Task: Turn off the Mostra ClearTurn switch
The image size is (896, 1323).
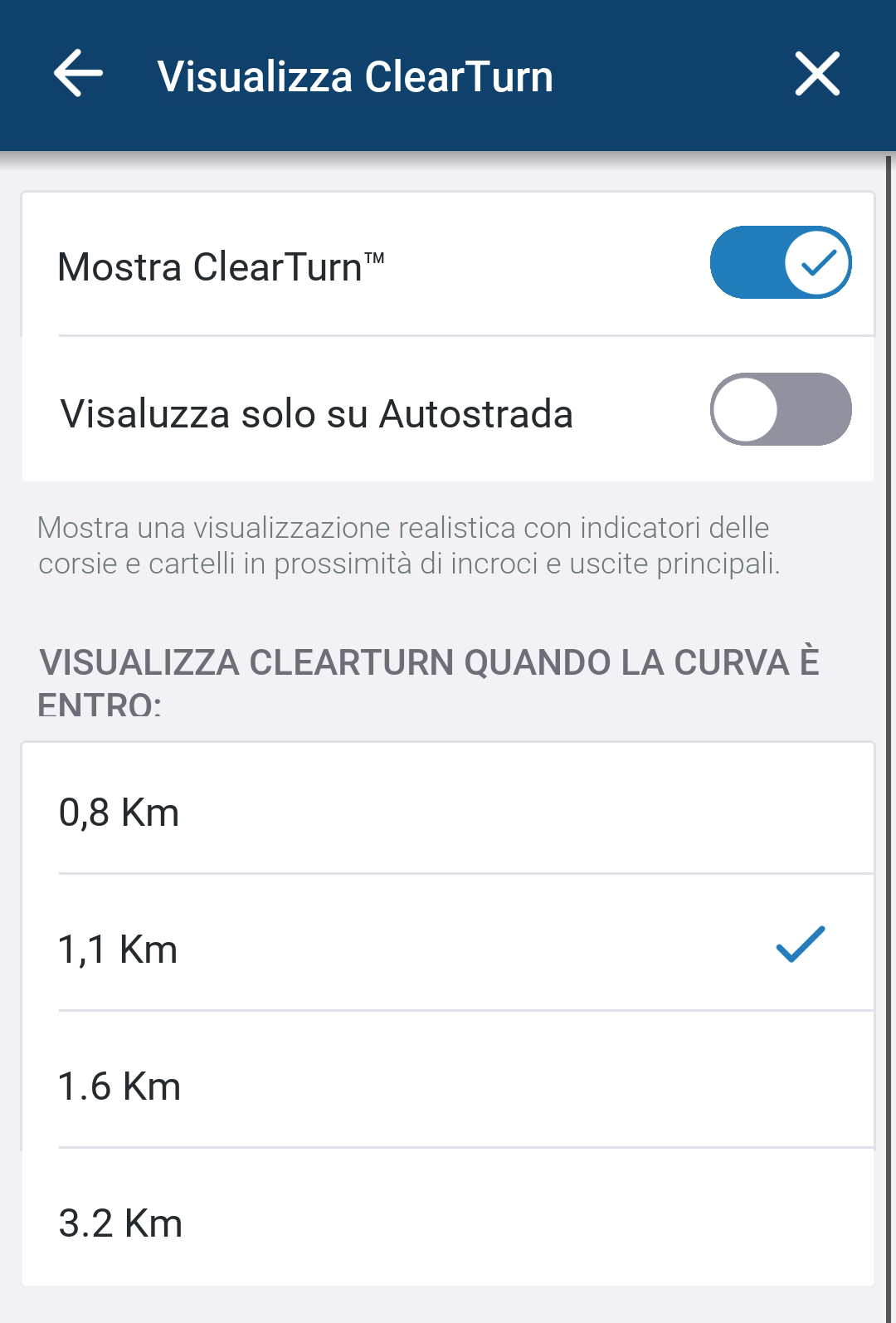Action: pos(780,263)
